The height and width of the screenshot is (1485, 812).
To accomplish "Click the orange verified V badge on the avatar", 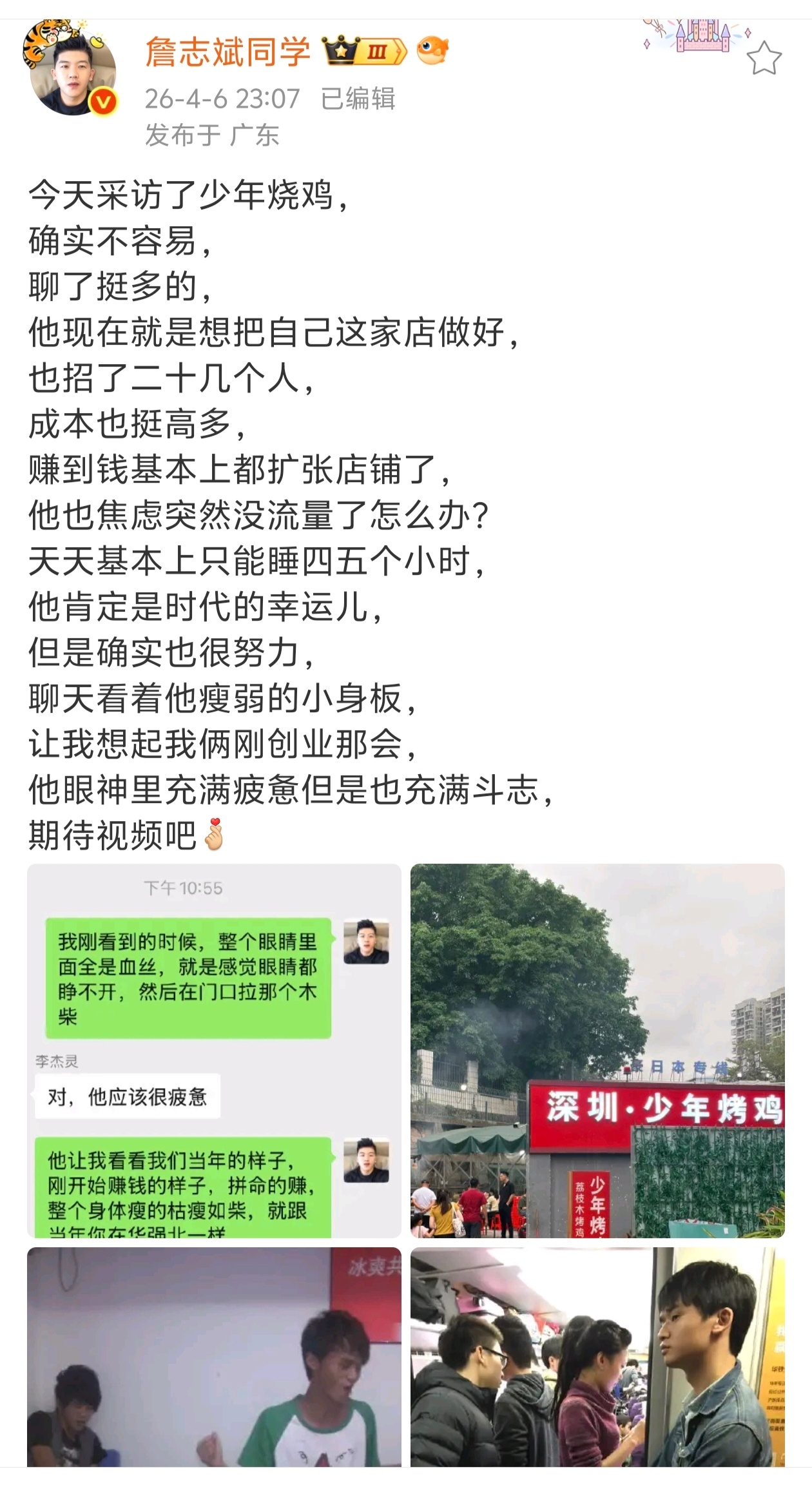I will tap(103, 100).
